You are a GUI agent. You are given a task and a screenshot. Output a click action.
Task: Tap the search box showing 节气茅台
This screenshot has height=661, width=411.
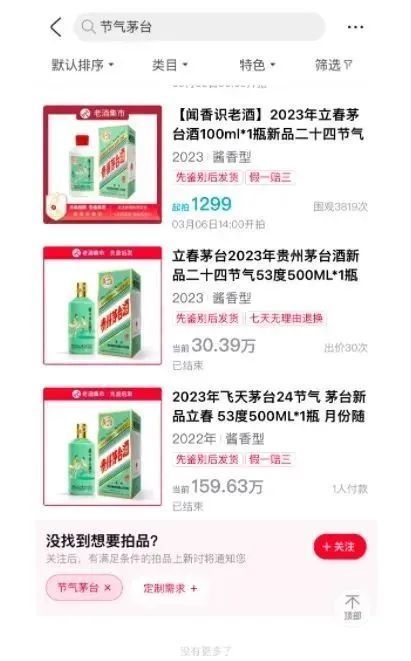[199, 27]
